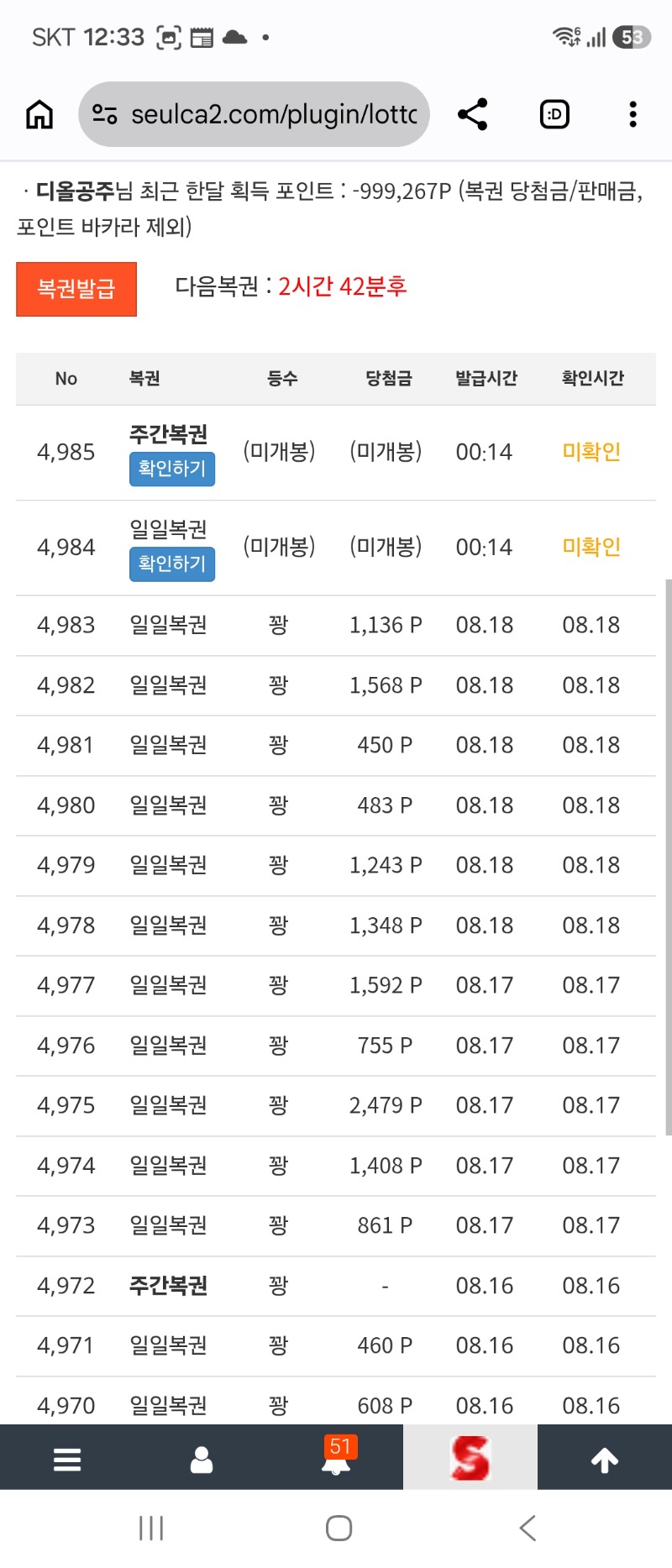Open the browser tab switcher
672x1568 pixels.
[554, 114]
